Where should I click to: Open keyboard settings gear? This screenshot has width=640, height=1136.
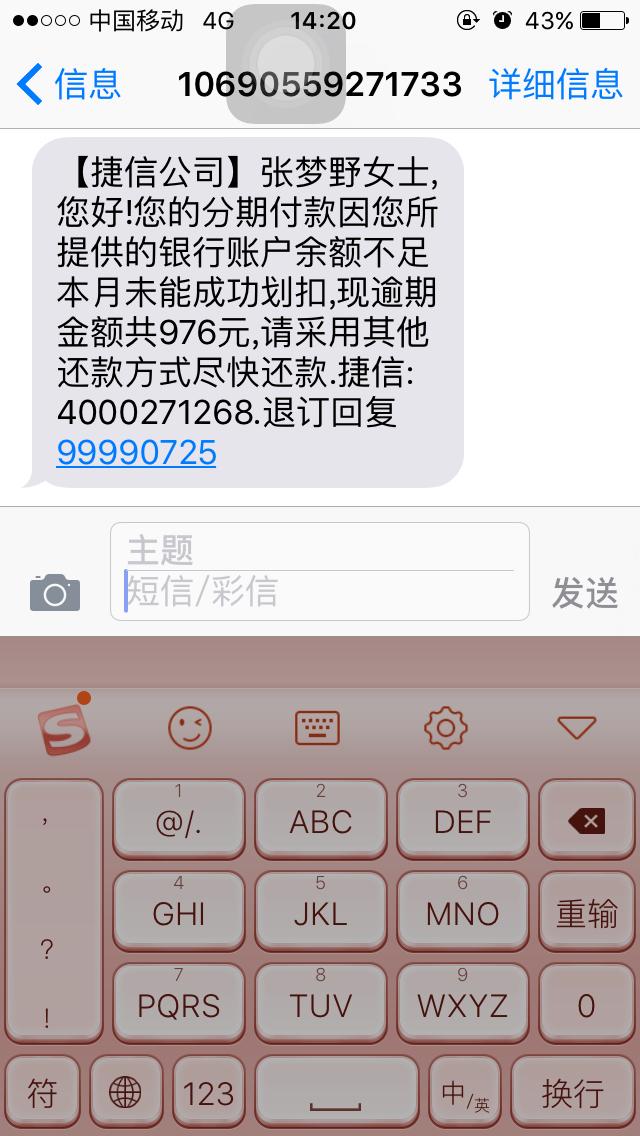pyautogui.click(x=446, y=728)
